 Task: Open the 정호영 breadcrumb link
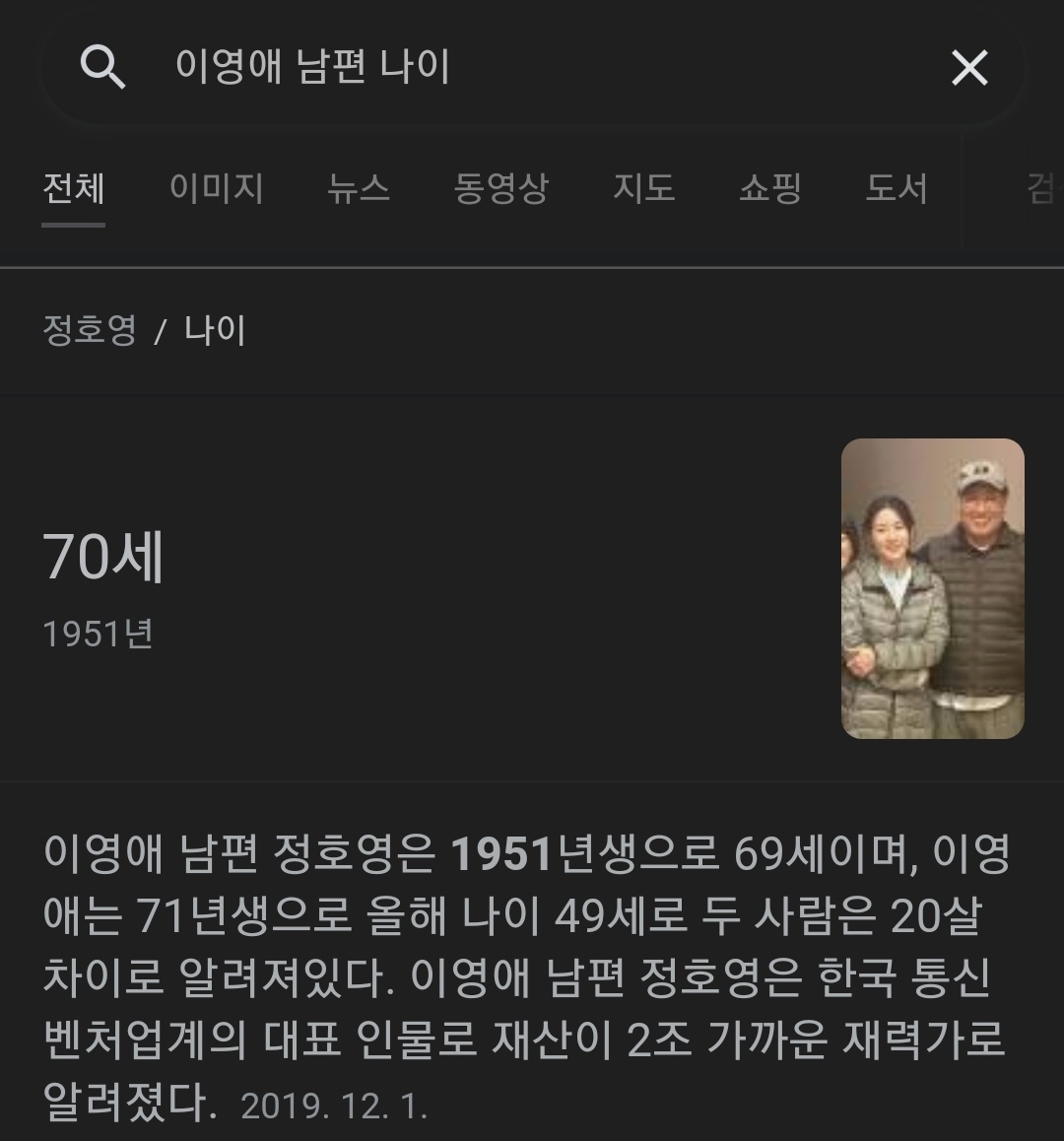coord(90,330)
